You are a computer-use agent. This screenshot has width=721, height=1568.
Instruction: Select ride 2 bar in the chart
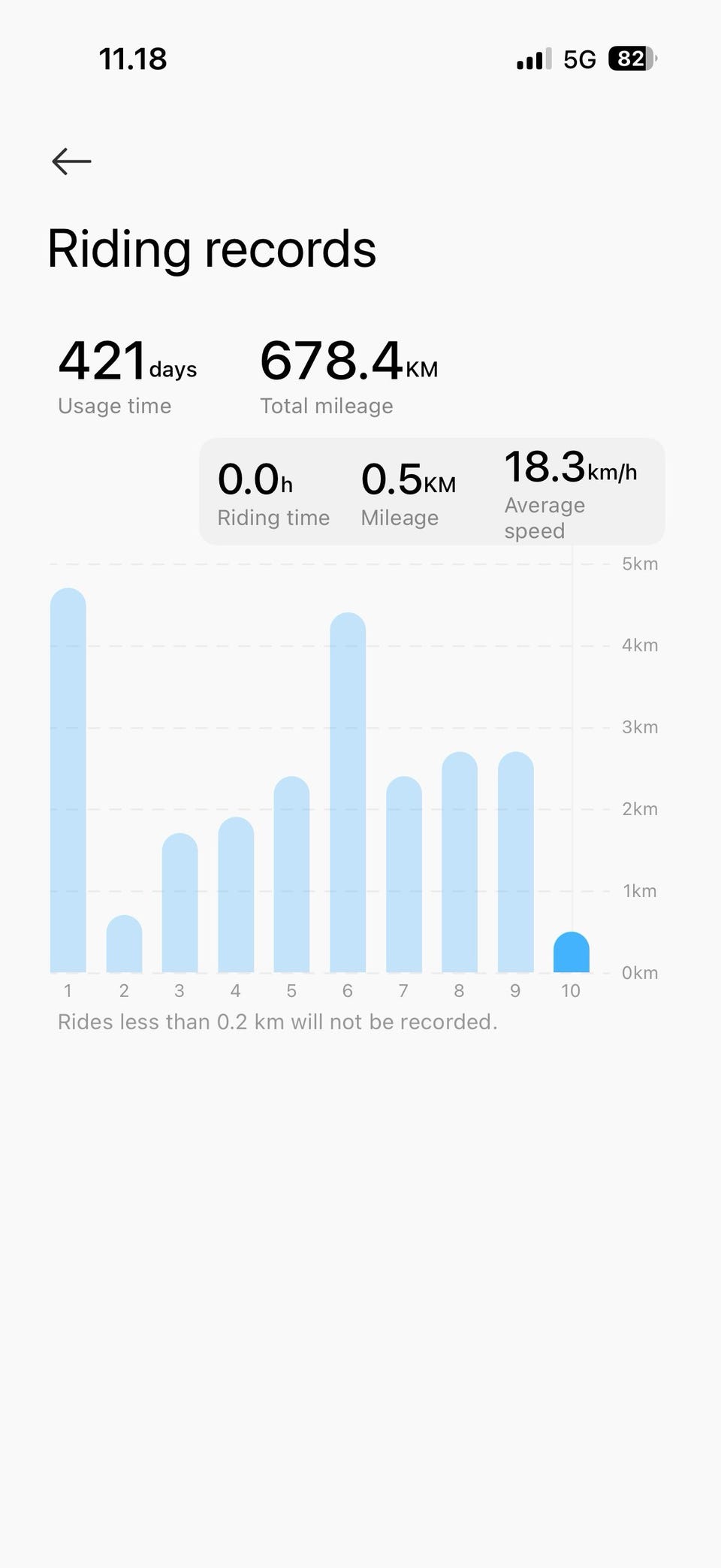(124, 944)
